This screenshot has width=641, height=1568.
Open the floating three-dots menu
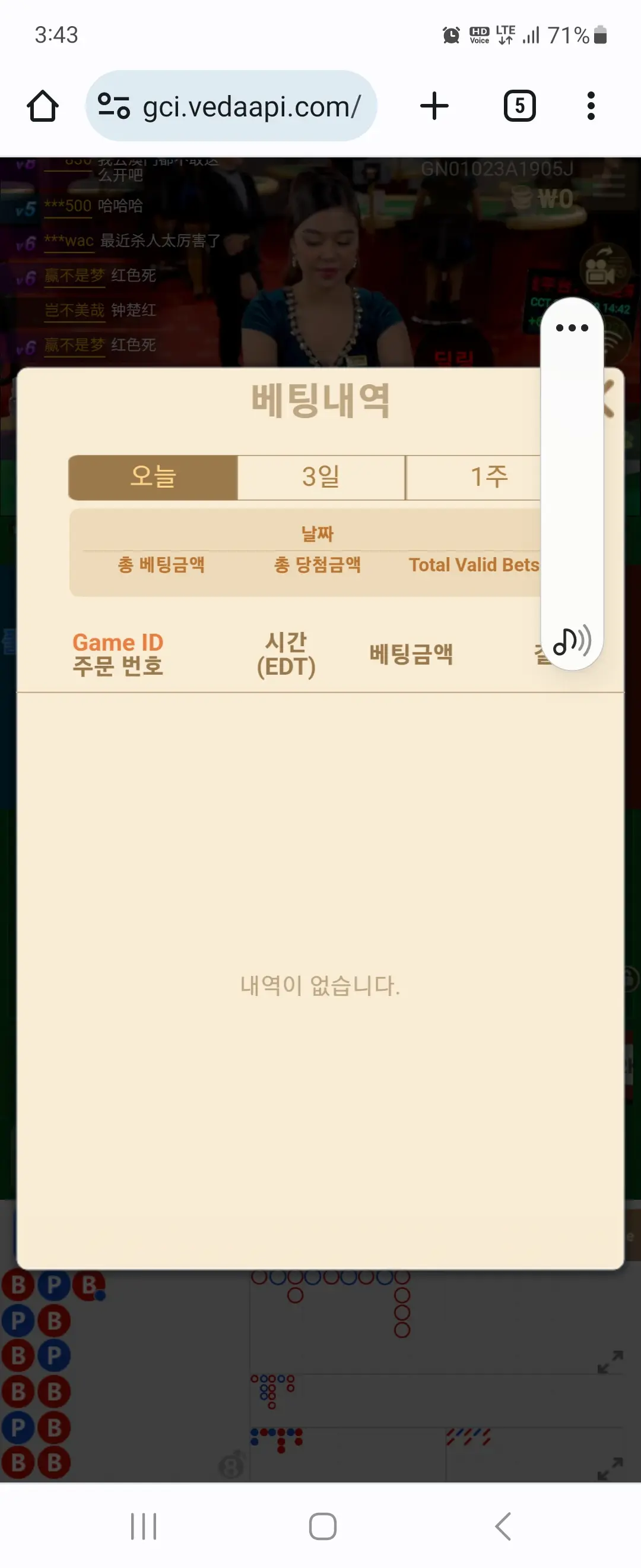point(572,328)
